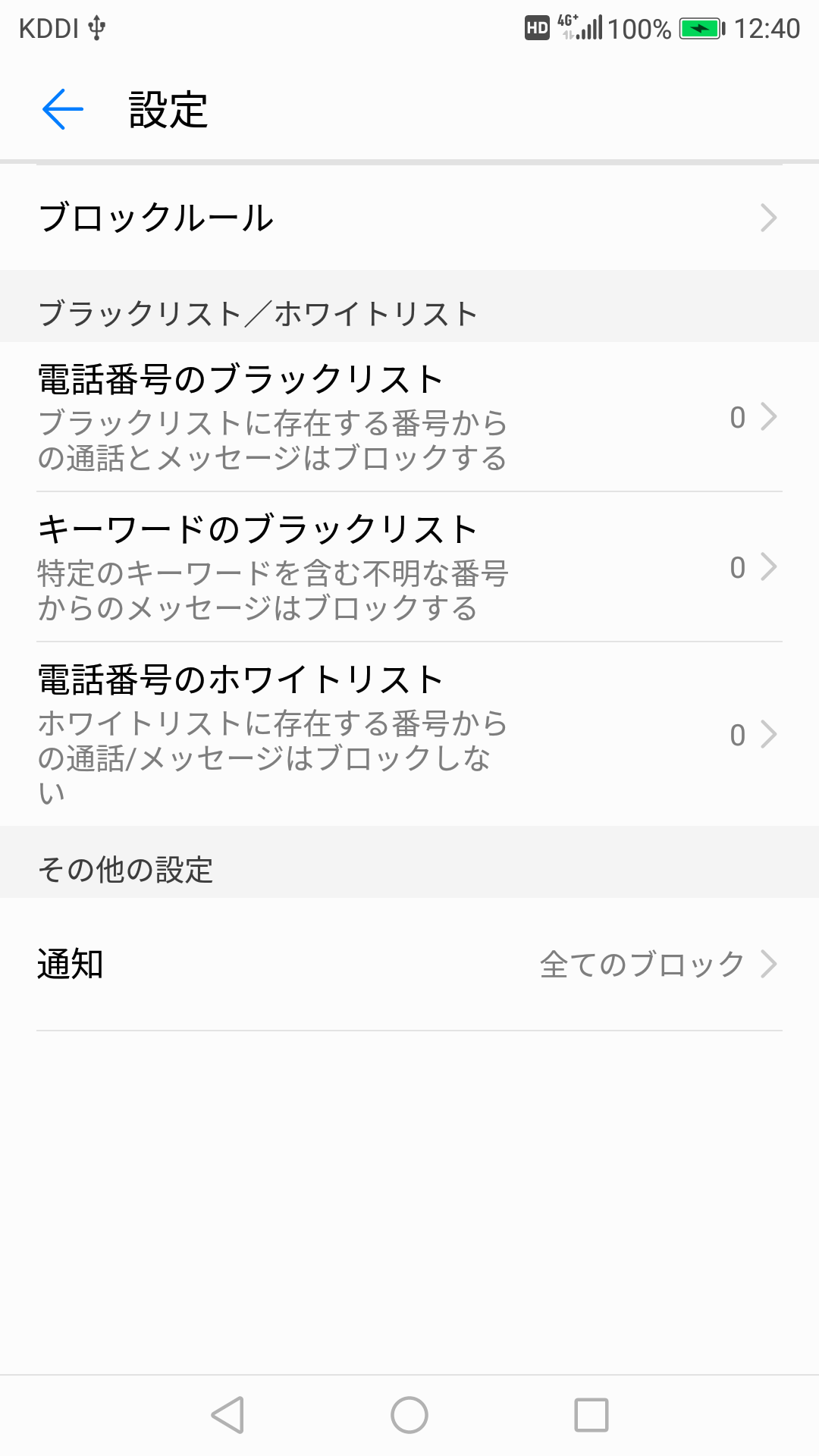This screenshot has height=1456, width=819.
Task: Open ブロックルール settings
Action: click(409, 218)
